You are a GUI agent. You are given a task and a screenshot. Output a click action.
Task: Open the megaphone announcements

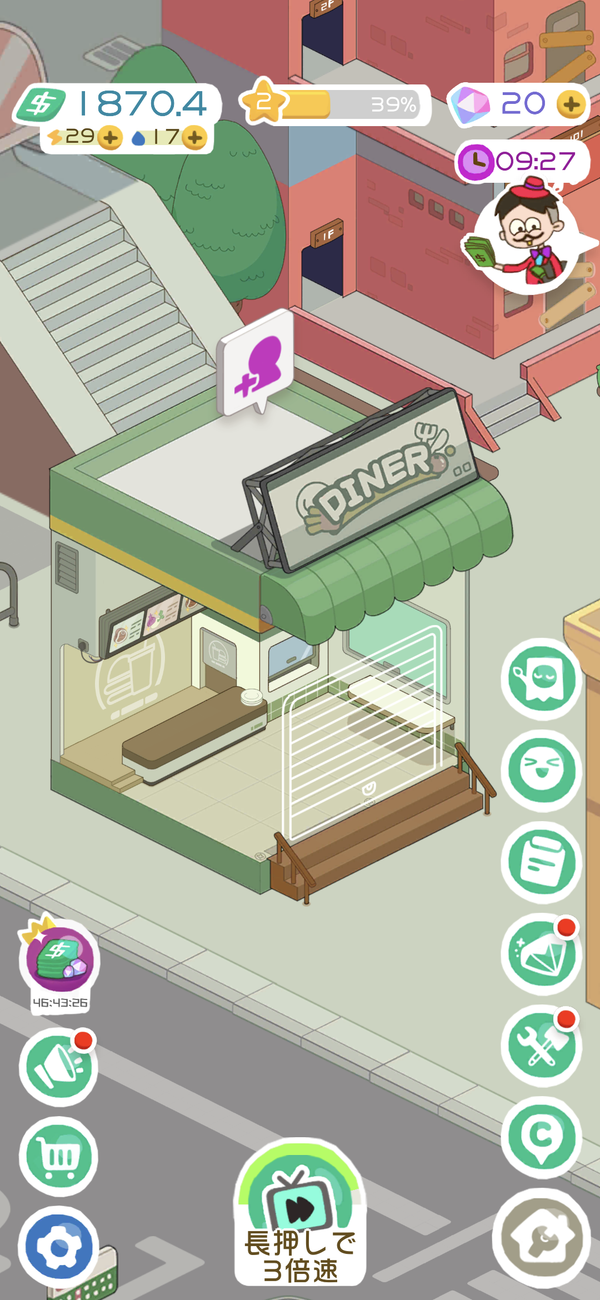59,1067
